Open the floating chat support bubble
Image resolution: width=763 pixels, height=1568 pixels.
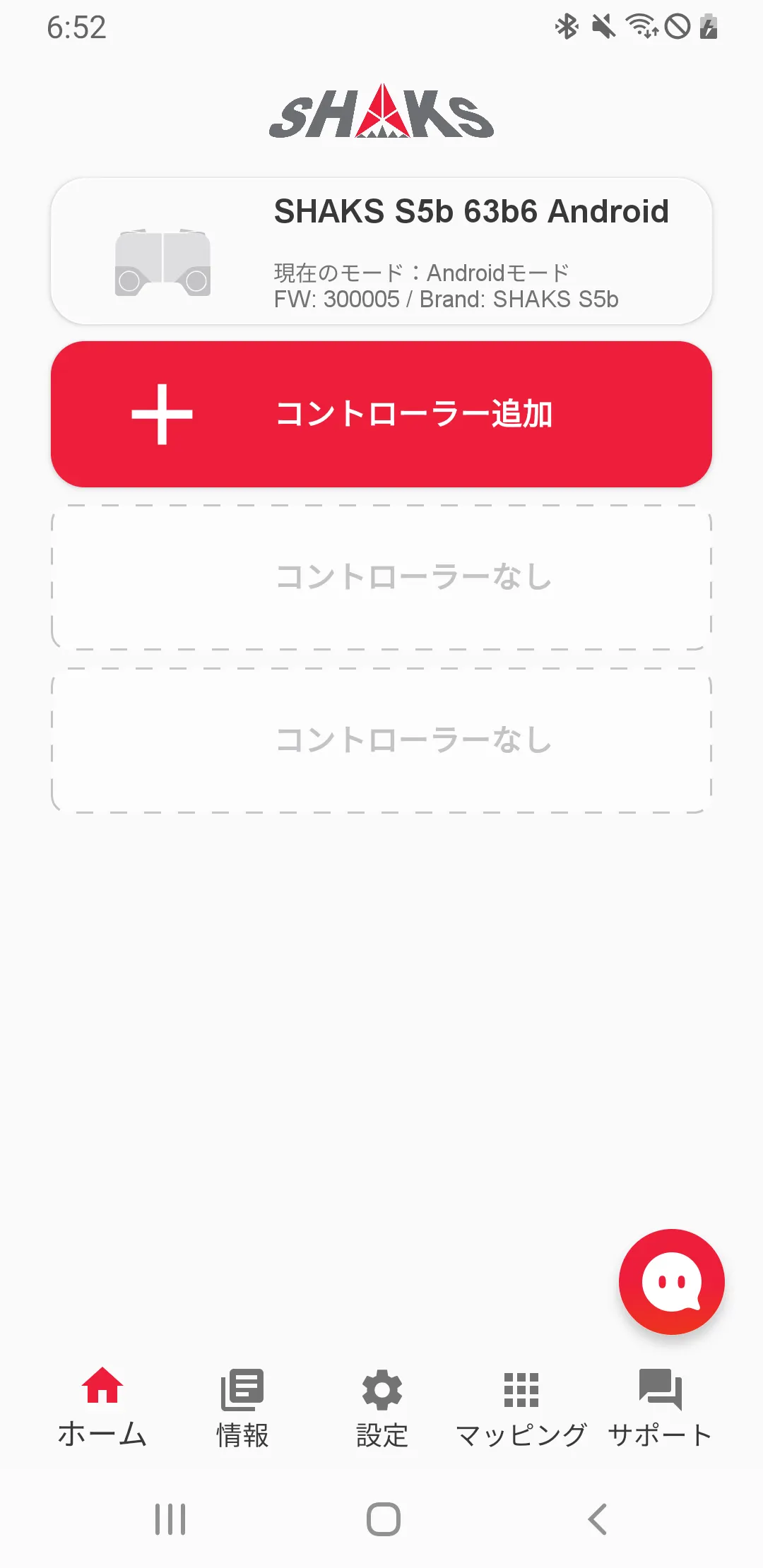[671, 1282]
